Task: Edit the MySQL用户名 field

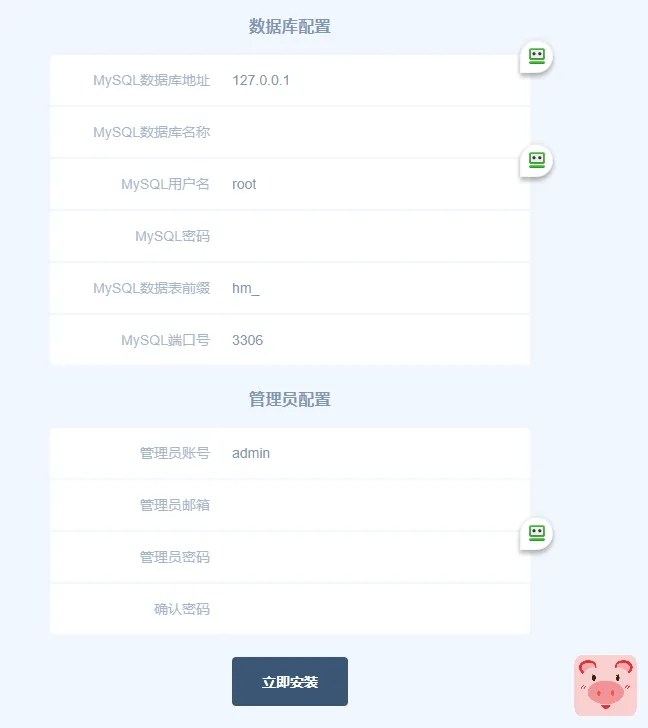Action: point(370,184)
